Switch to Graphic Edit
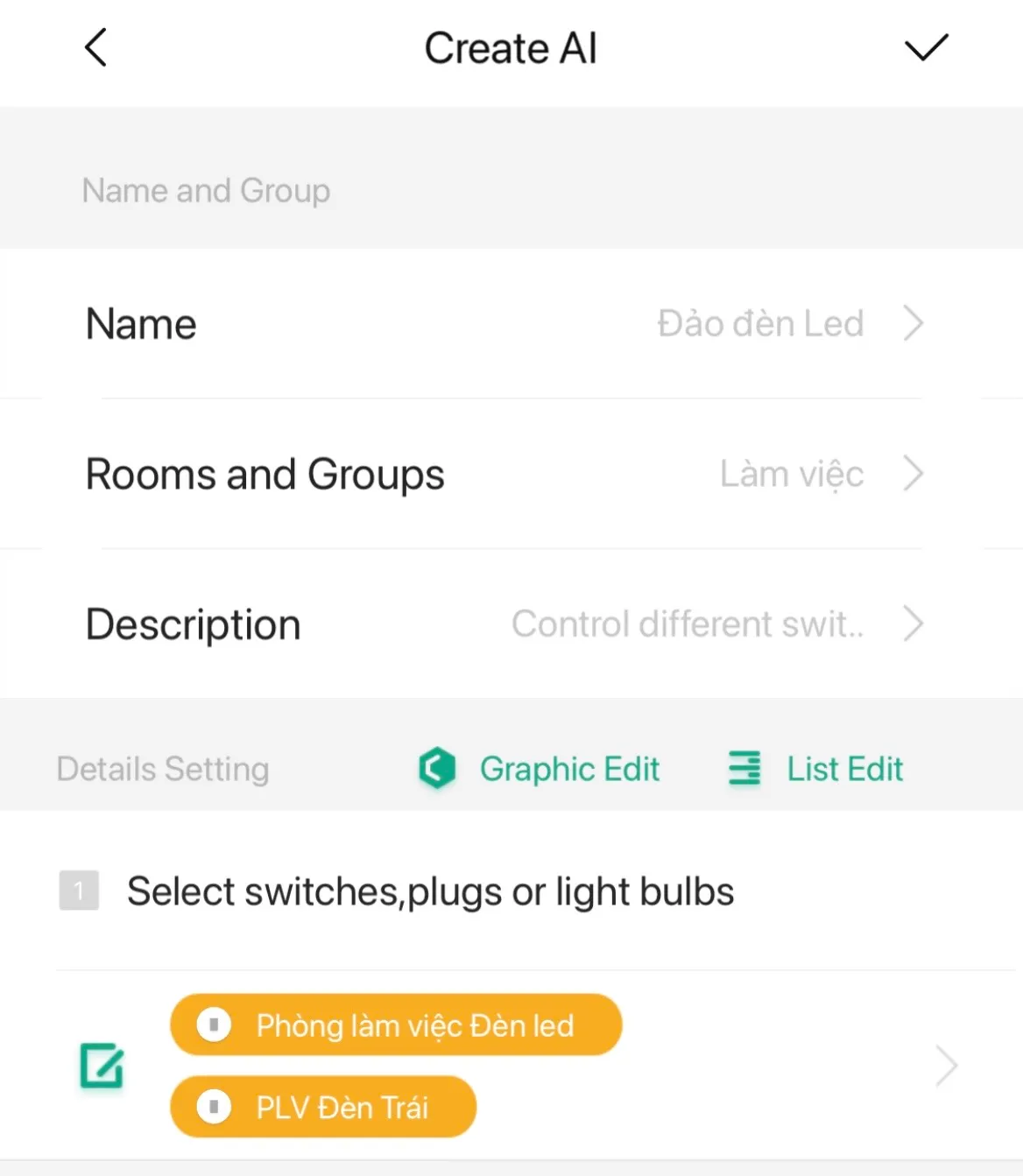The image size is (1023, 1176). coord(540,769)
